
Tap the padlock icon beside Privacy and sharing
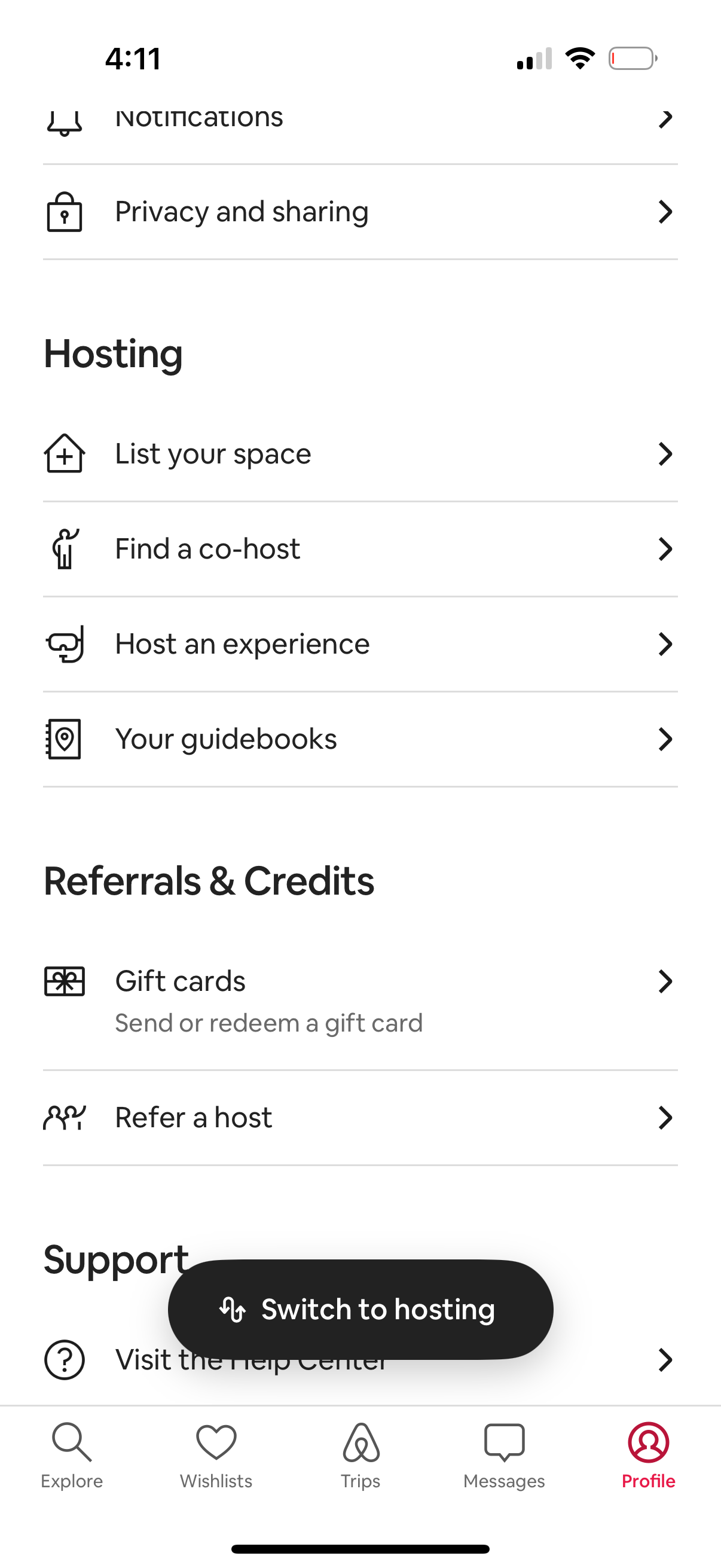click(x=65, y=212)
